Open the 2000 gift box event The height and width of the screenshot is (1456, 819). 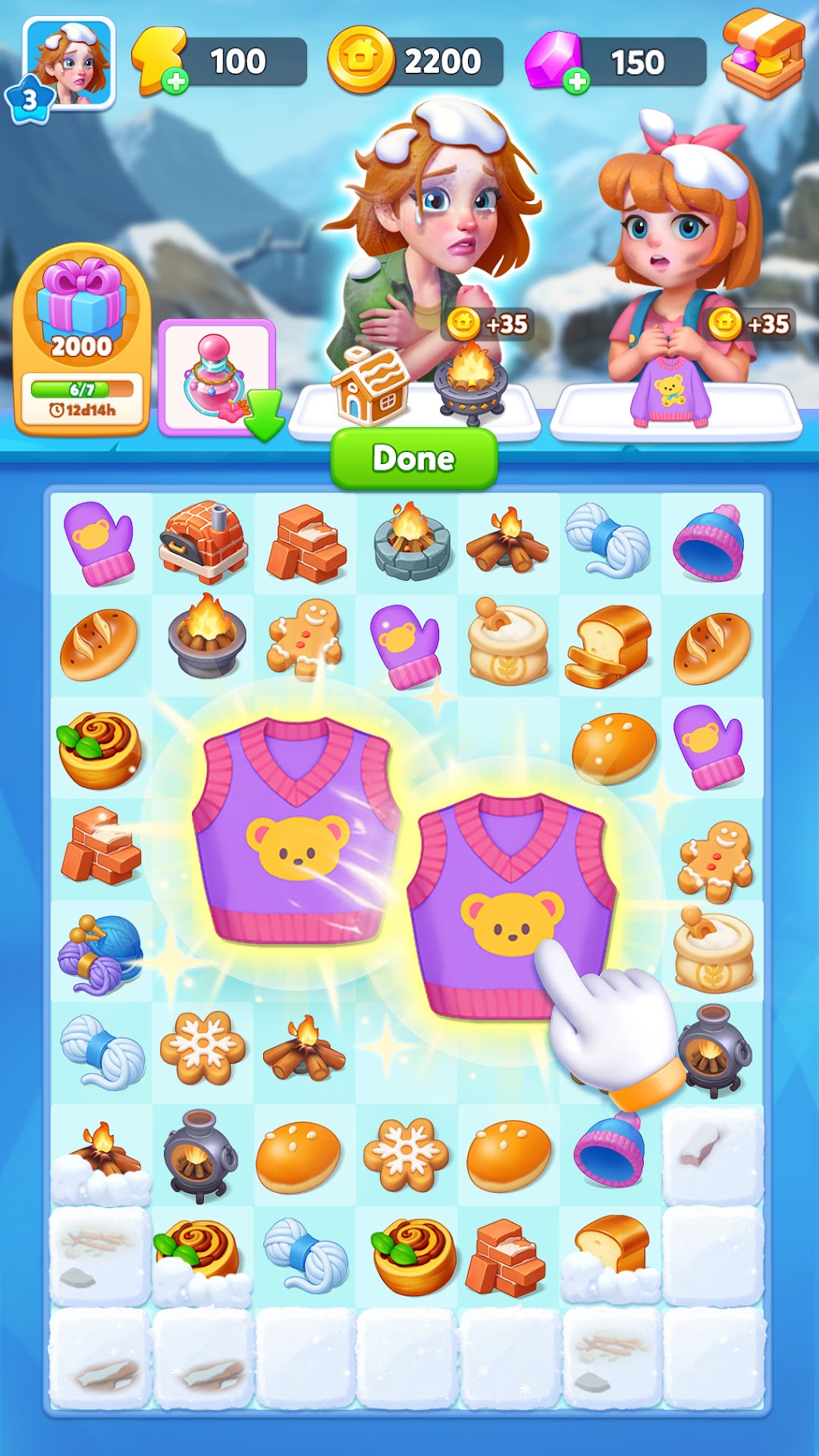pyautogui.click(x=82, y=340)
